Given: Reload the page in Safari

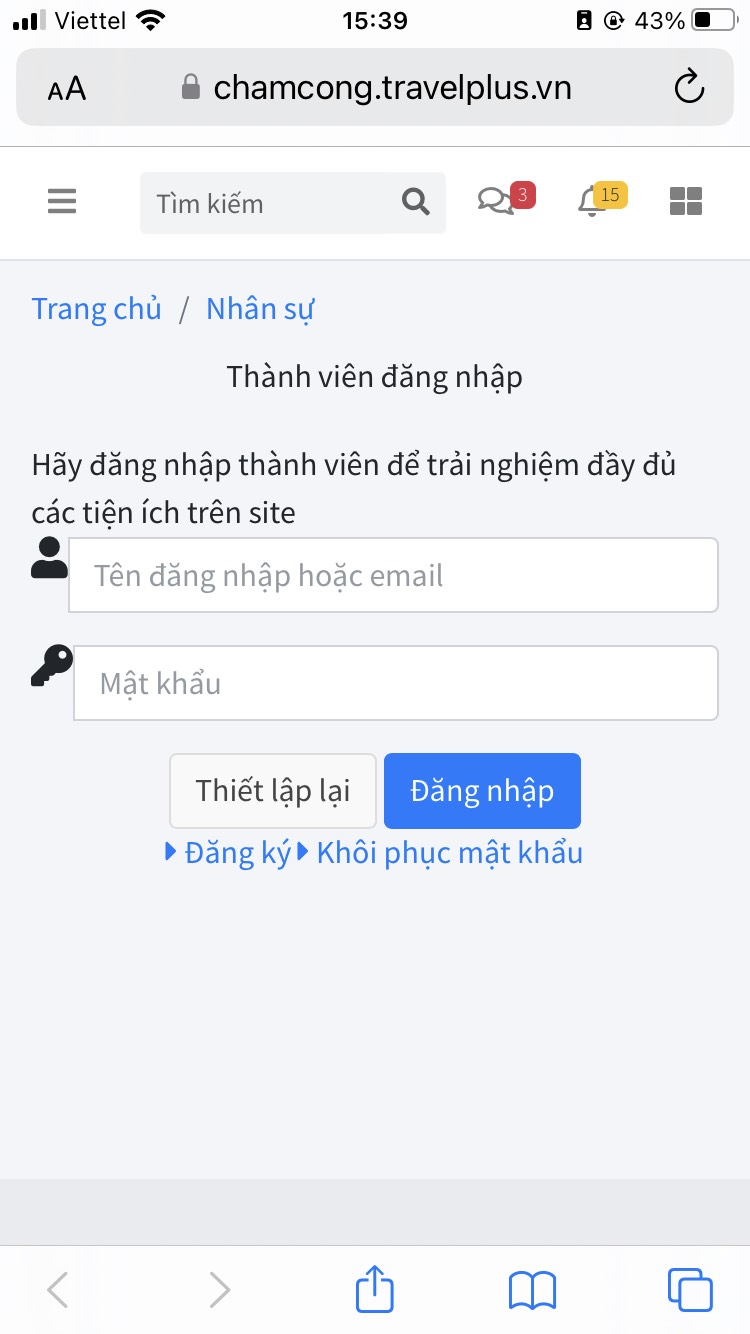Looking at the screenshot, I should tap(689, 88).
